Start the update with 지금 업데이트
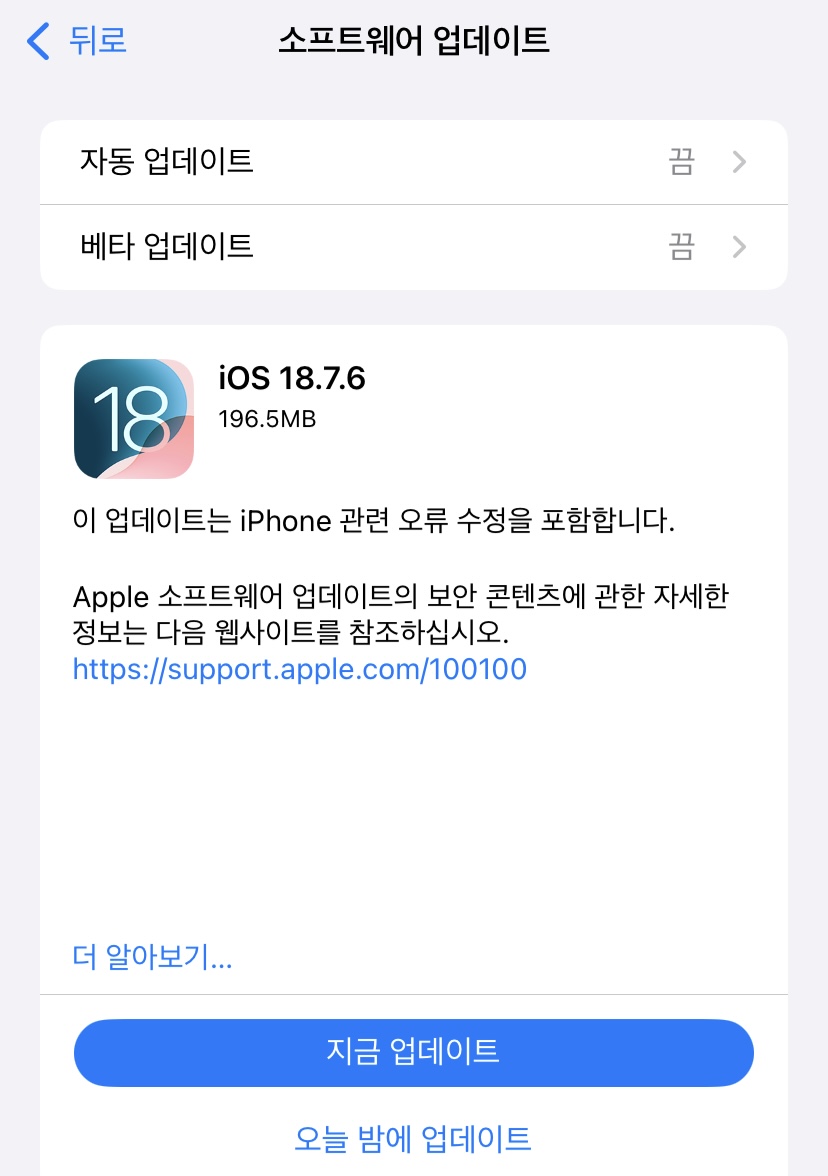The width and height of the screenshot is (828, 1176). pos(413,1051)
